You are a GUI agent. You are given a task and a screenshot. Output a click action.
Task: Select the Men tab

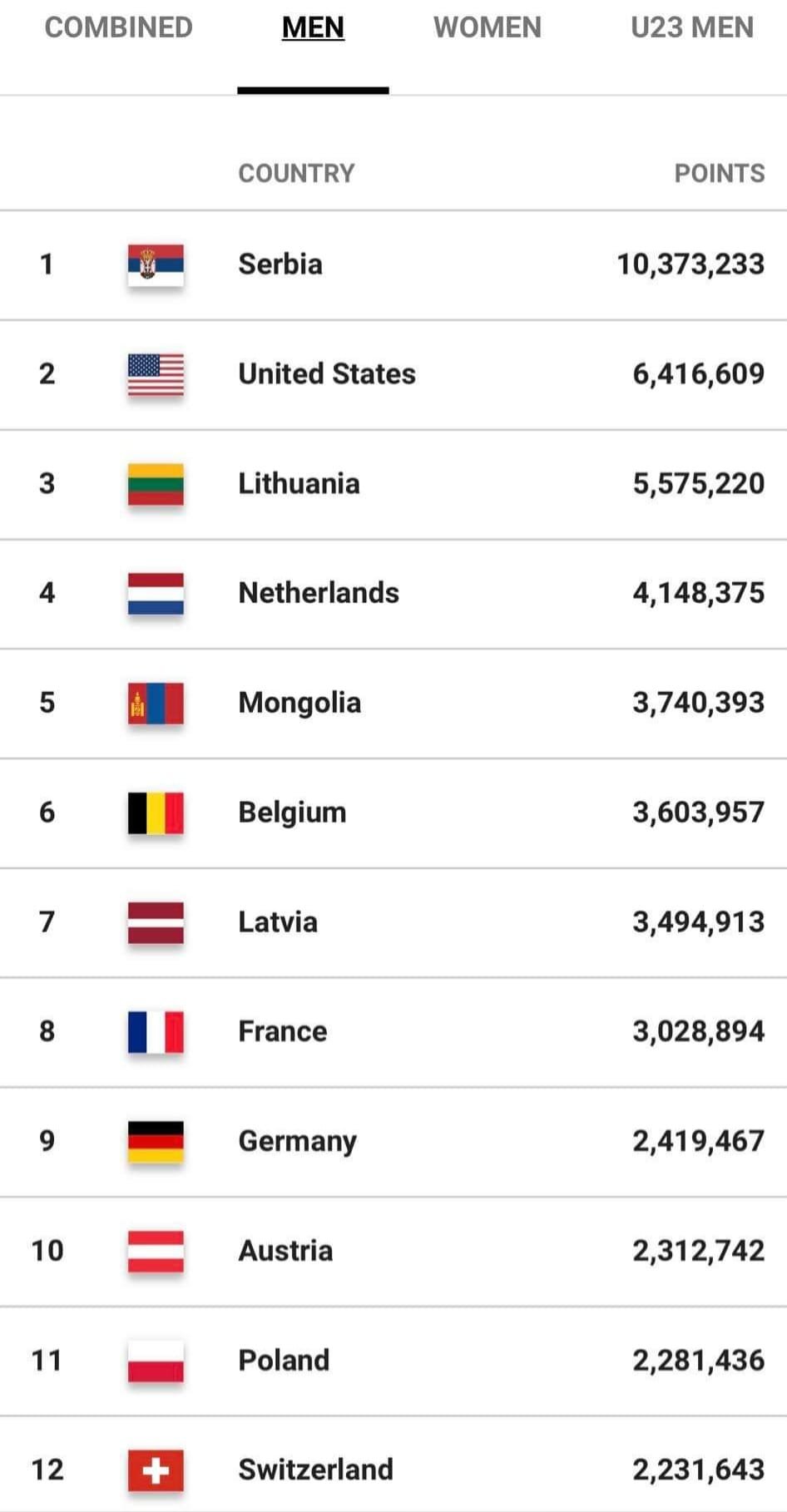tap(313, 27)
